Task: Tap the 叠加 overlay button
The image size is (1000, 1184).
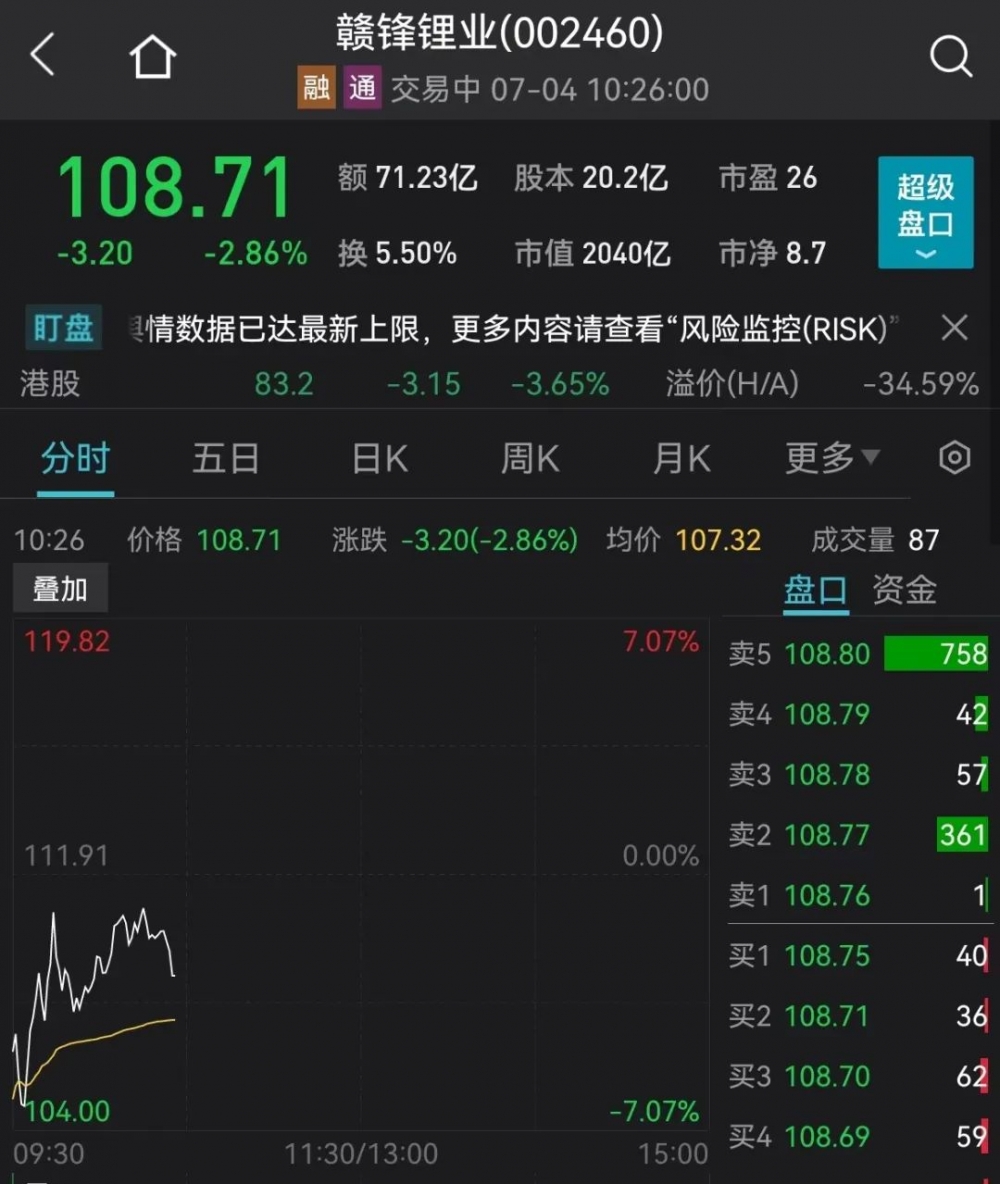Action: click(60, 589)
